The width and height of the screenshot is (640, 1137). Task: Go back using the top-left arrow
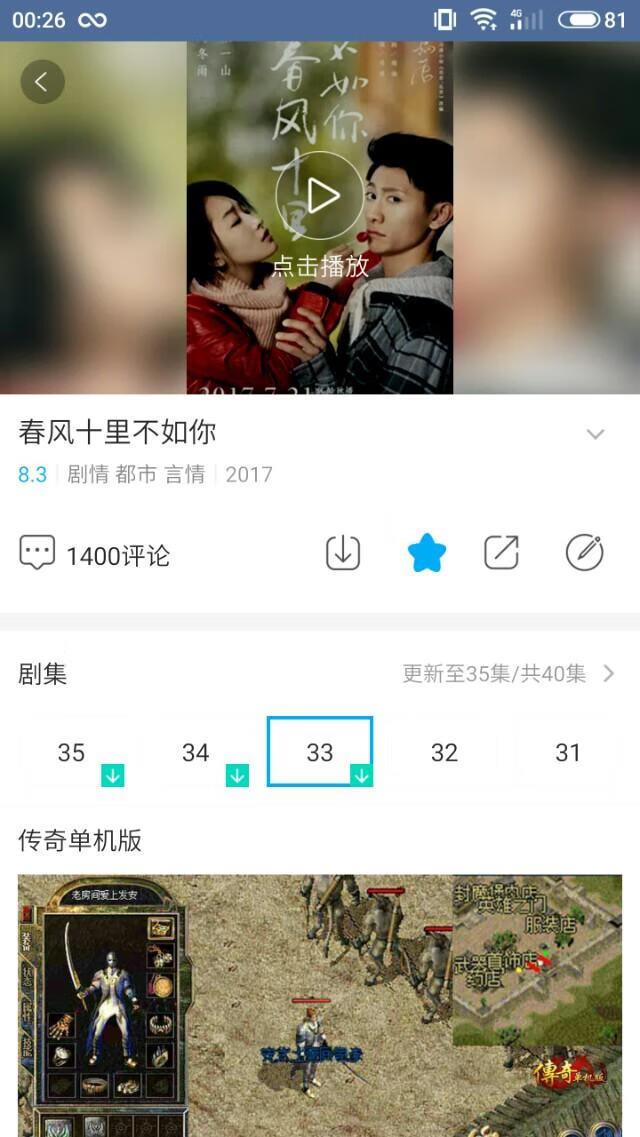tap(42, 82)
